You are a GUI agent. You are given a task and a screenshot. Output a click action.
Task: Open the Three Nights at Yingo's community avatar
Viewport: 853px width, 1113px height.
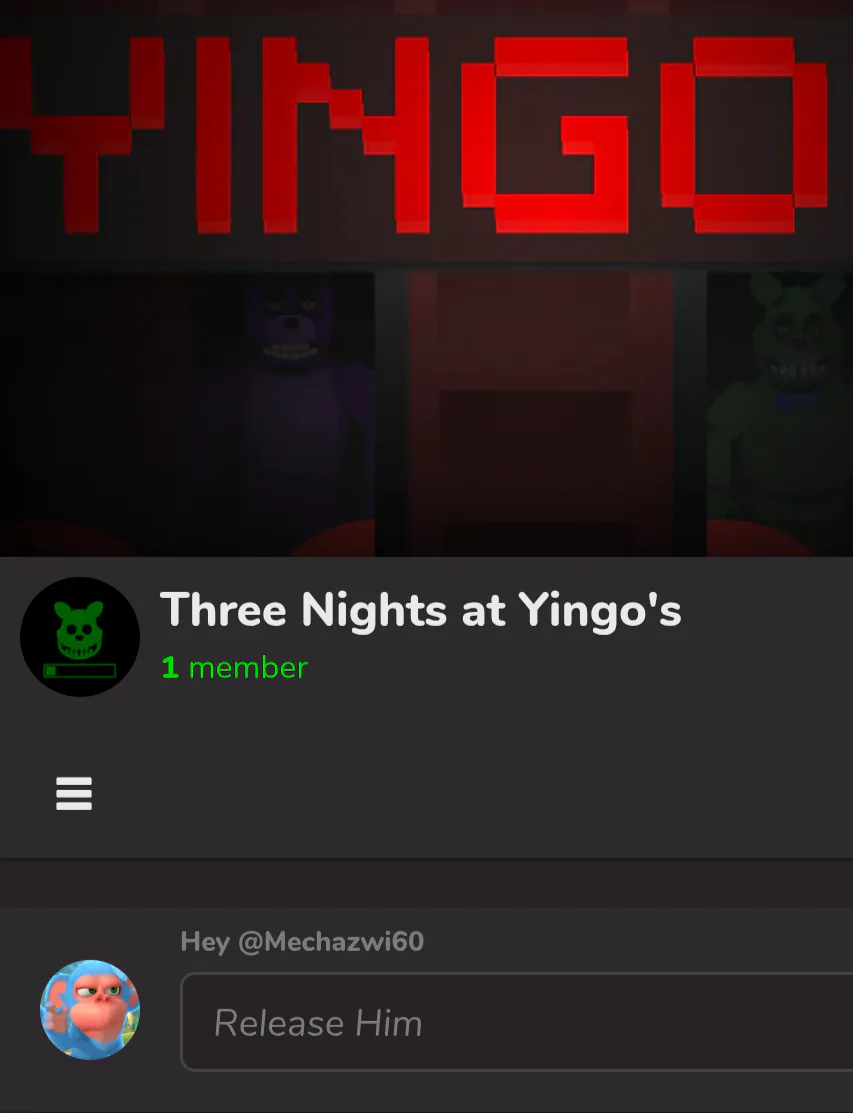point(80,637)
